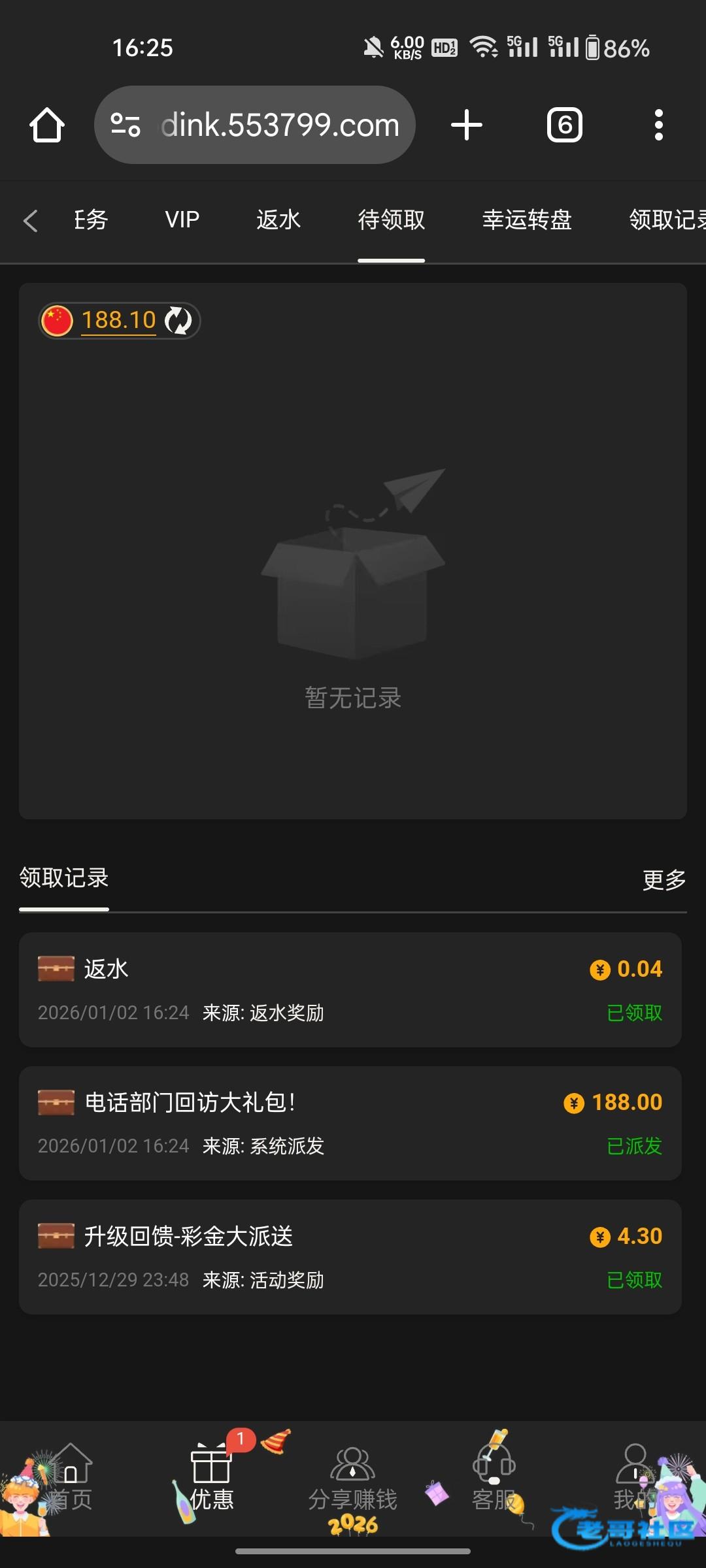Screen dimensions: 706x1568
Task: Open the tab switcher showing 6 tabs
Action: 565,125
